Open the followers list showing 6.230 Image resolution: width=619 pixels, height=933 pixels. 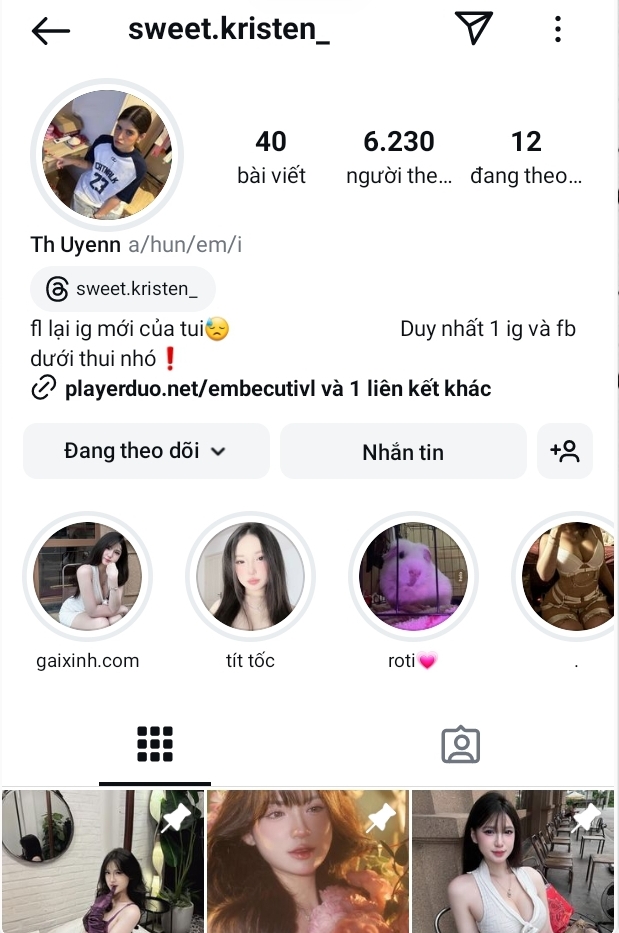click(399, 158)
